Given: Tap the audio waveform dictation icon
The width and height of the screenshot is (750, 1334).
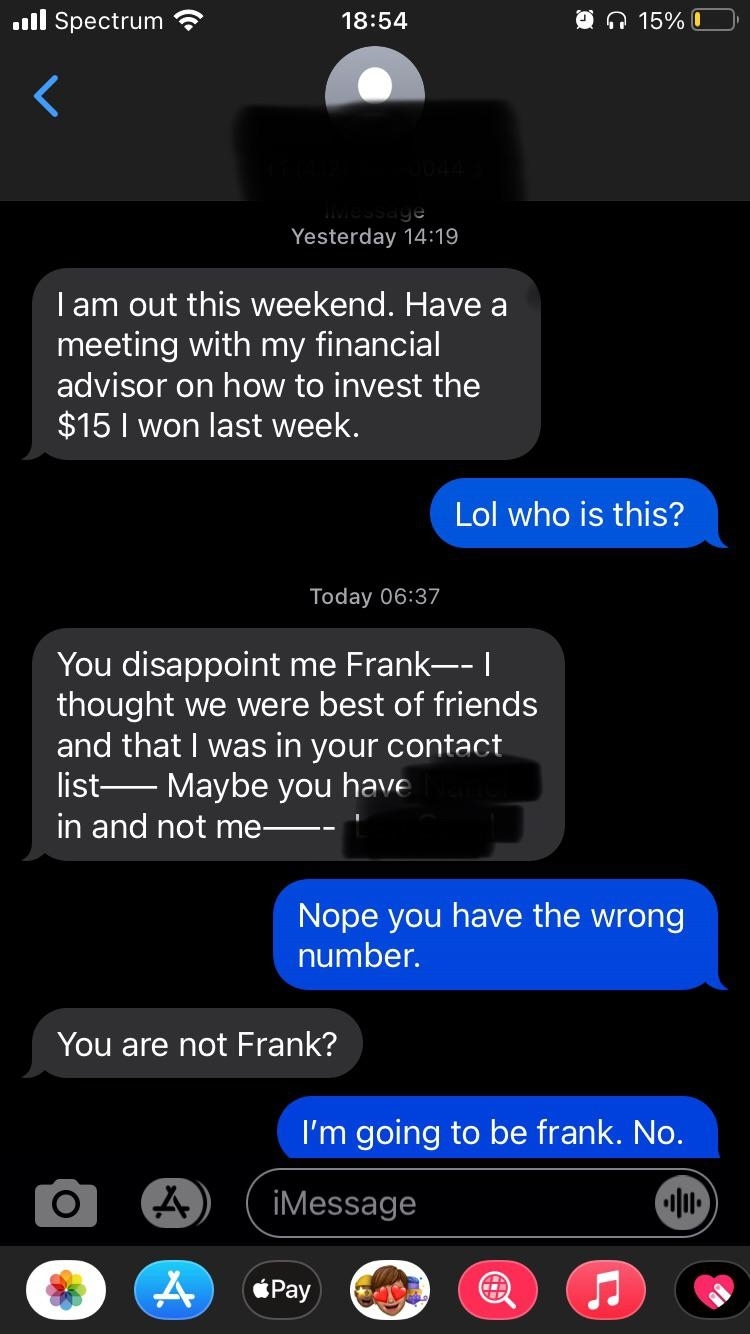Looking at the screenshot, I should click(x=682, y=1203).
